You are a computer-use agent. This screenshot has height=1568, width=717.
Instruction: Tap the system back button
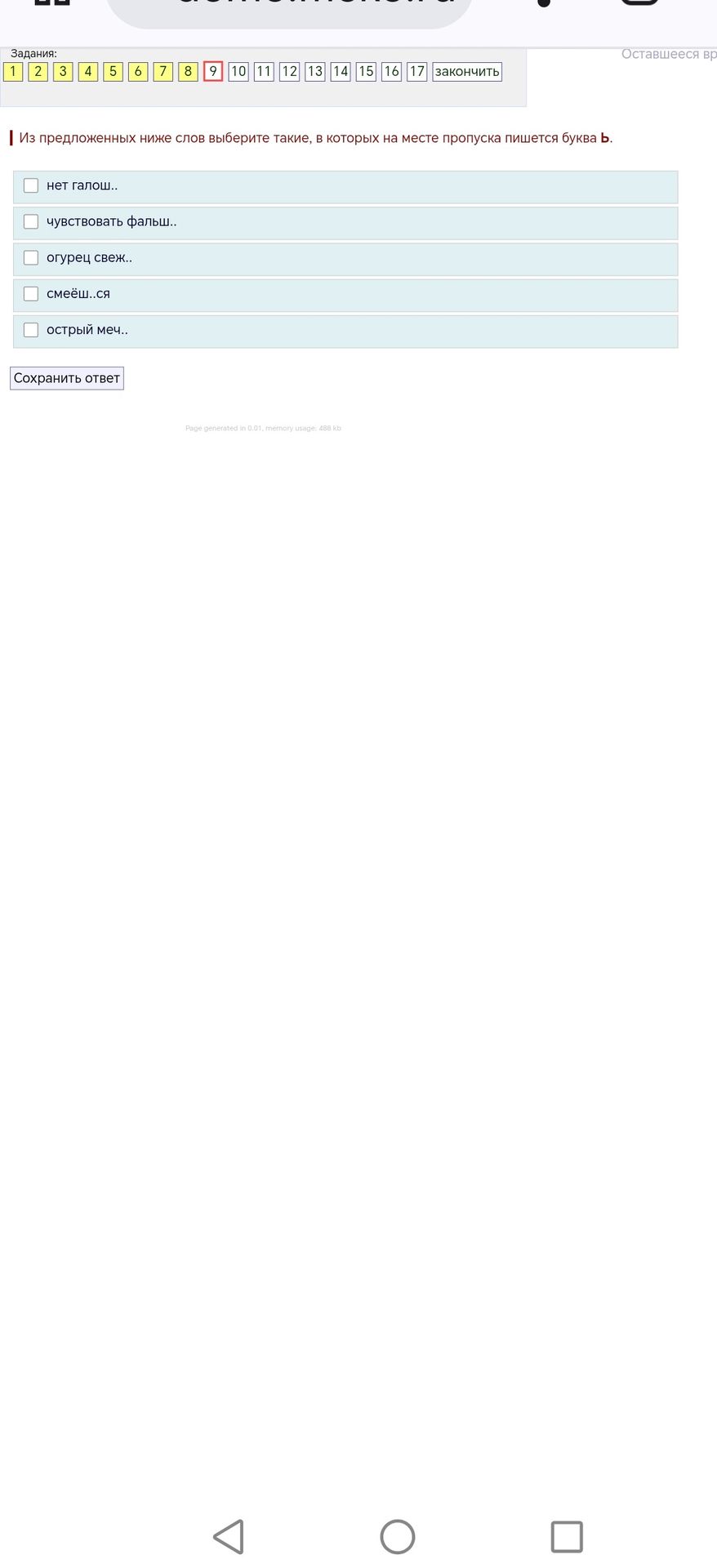pyautogui.click(x=229, y=1536)
